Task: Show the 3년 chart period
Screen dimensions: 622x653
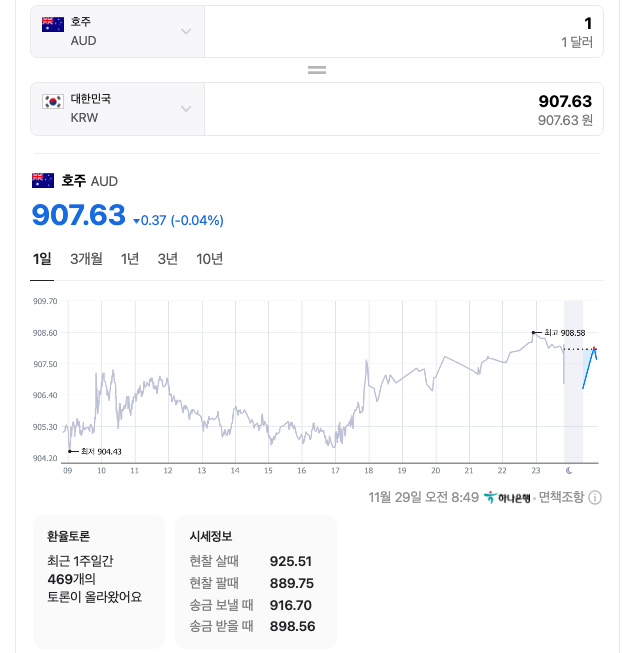Action: (x=167, y=259)
